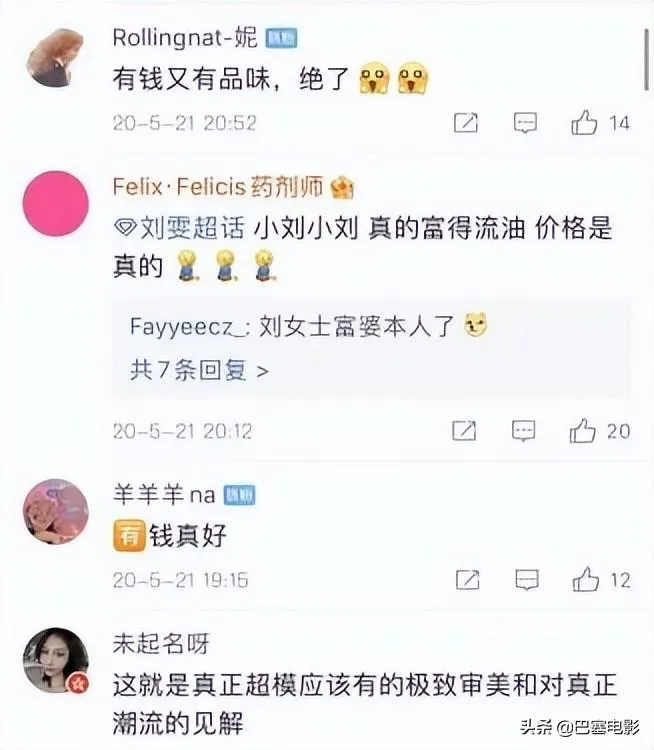Repost the Felix·Felicis药剂师 comment
Image resolution: width=654 pixels, height=750 pixels.
pyautogui.click(x=465, y=431)
